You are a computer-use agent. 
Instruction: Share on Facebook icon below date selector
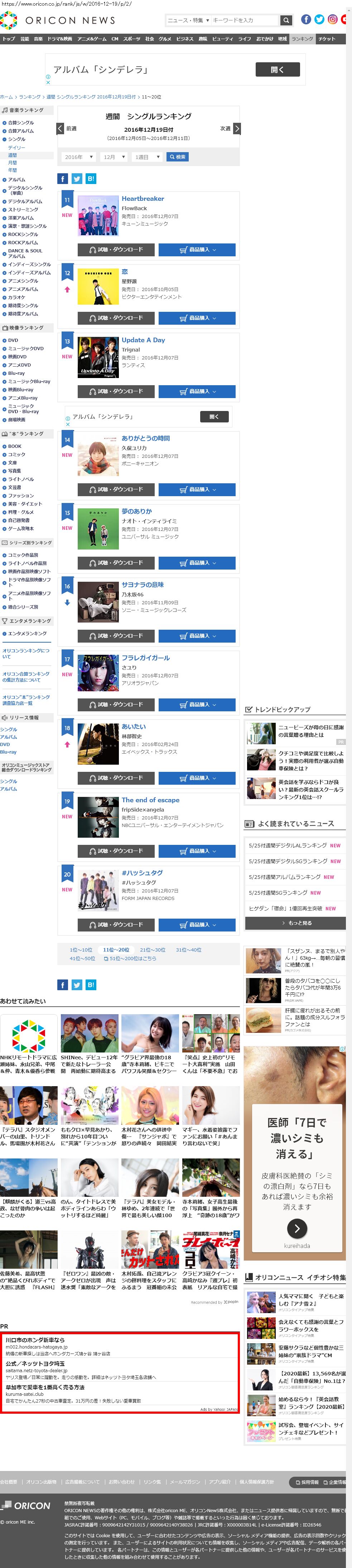[x=63, y=179]
